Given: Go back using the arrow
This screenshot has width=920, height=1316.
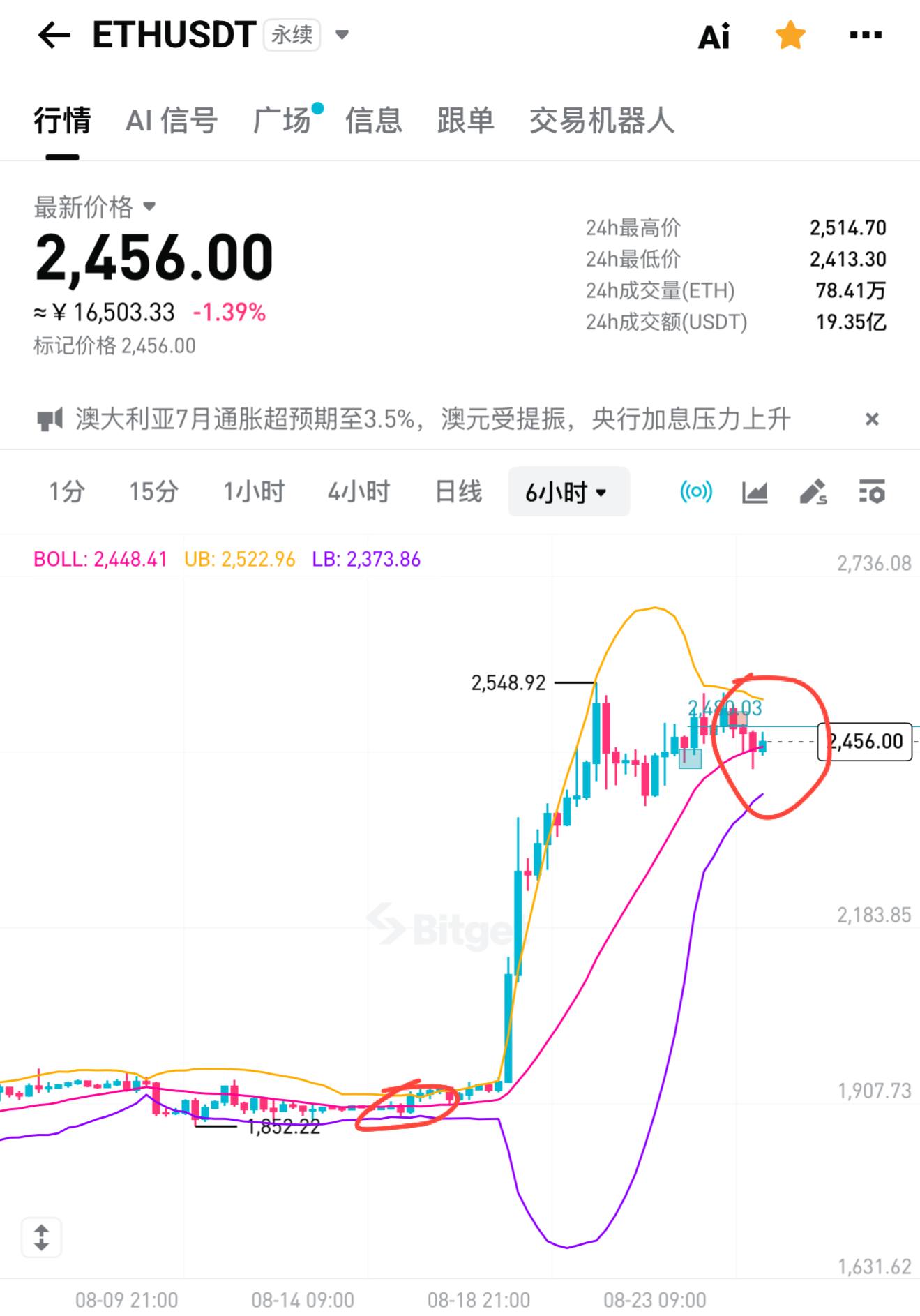Looking at the screenshot, I should pos(54,35).
